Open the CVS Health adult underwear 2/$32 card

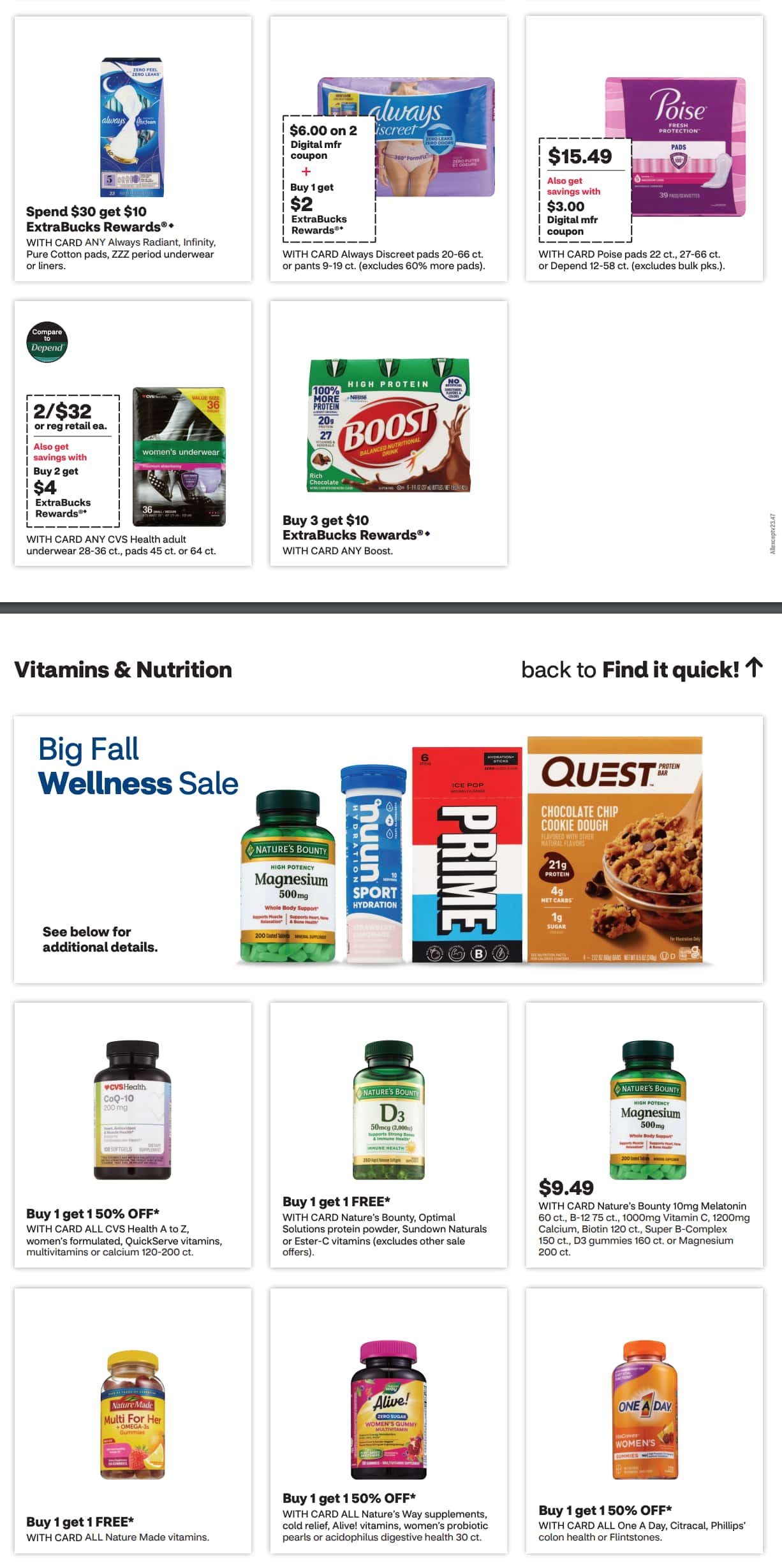click(133, 433)
